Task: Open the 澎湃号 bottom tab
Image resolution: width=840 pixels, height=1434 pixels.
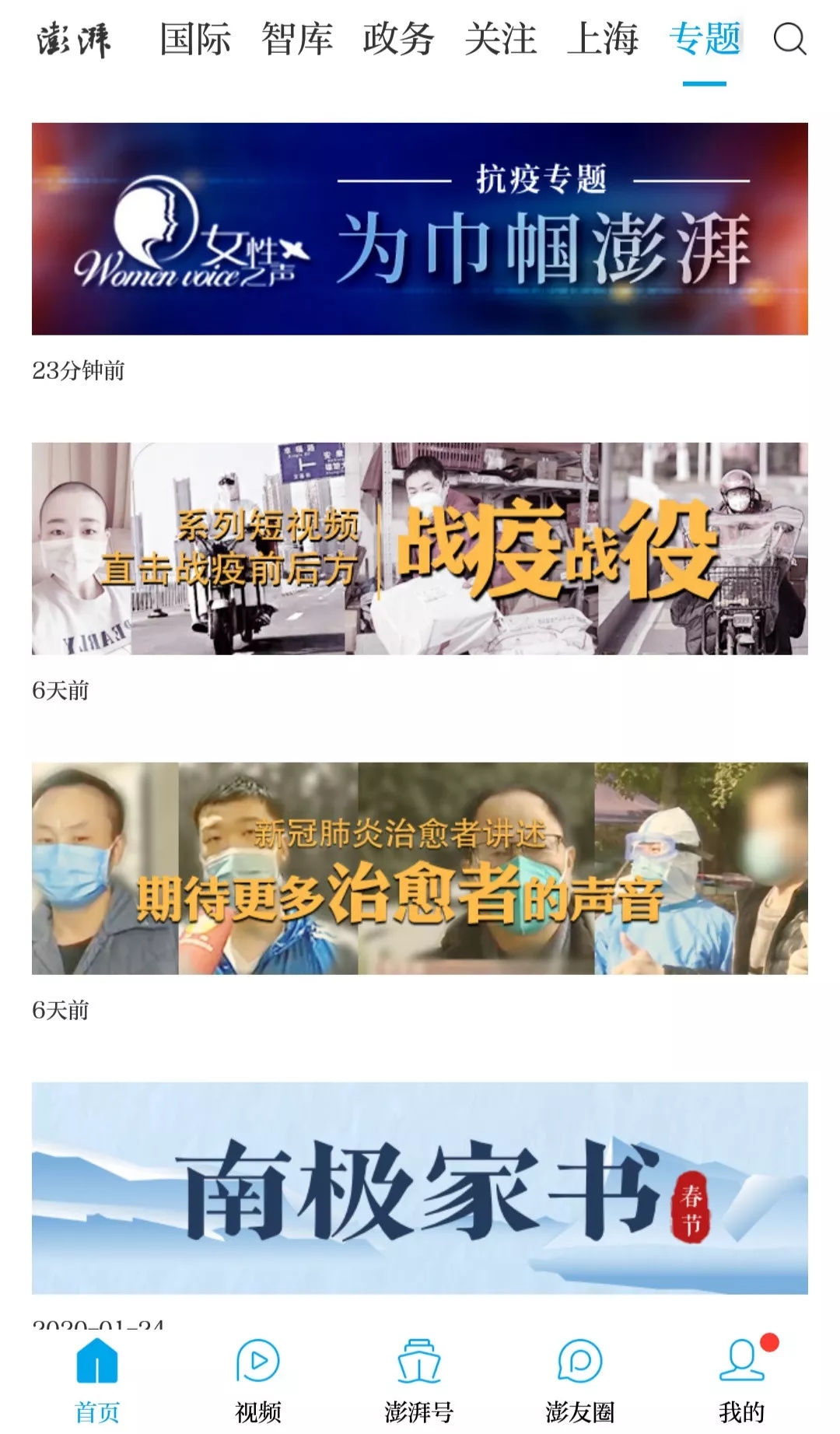Action: click(419, 1380)
